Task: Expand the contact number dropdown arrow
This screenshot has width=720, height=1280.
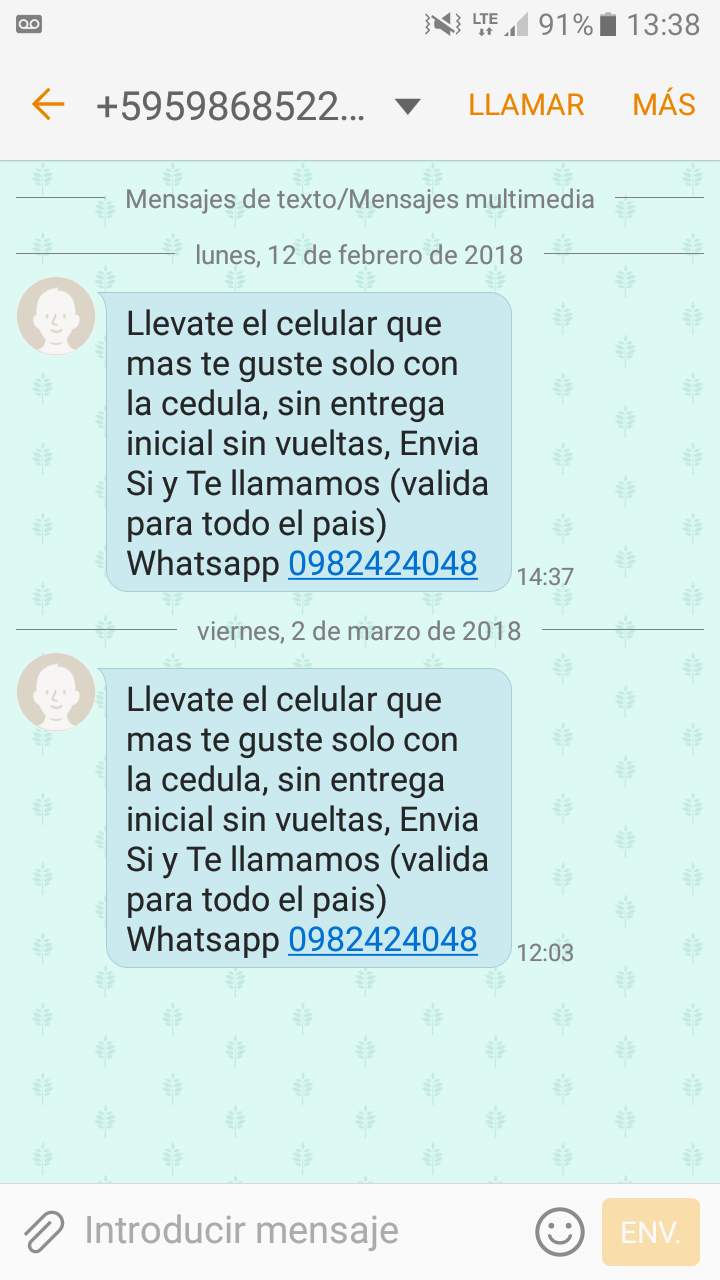Action: pos(407,106)
